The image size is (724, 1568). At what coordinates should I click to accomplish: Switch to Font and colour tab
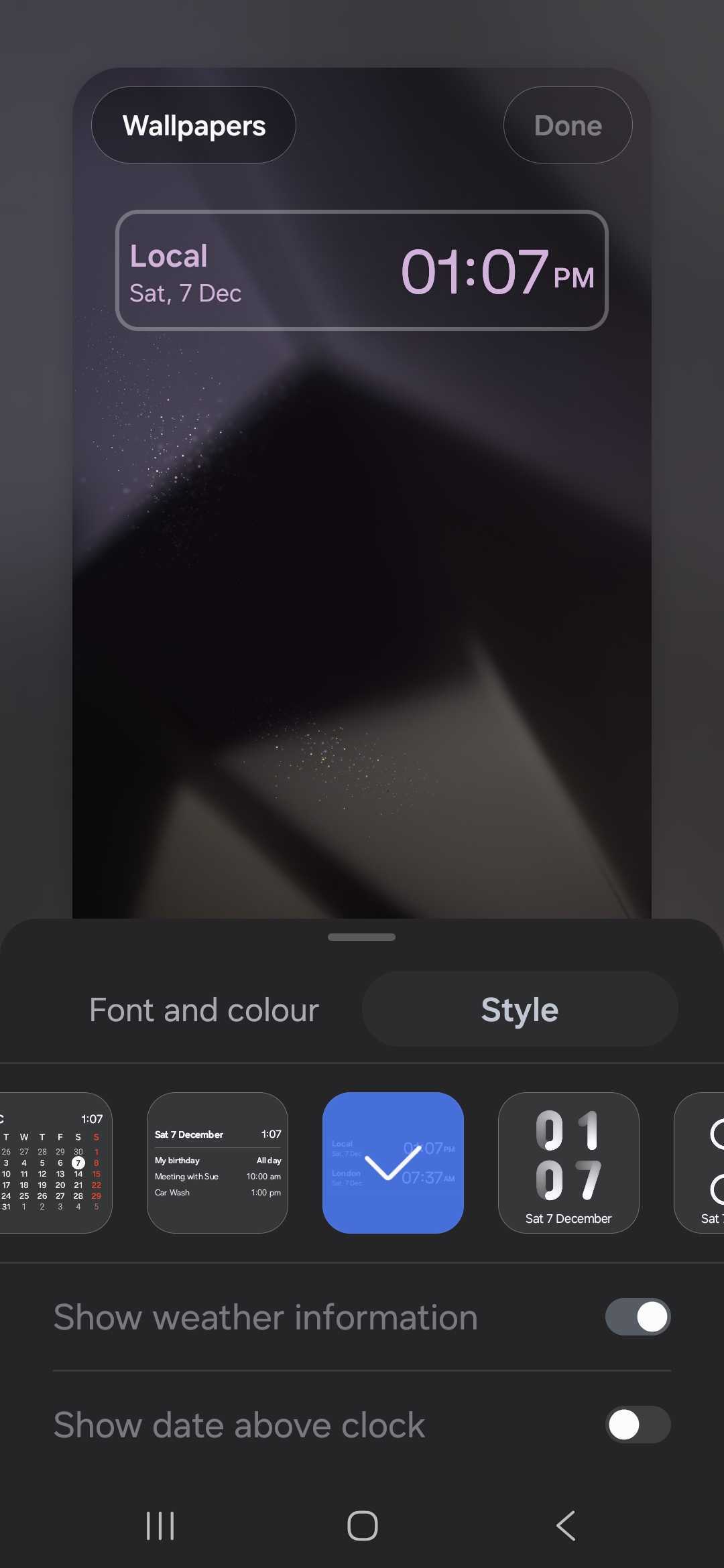click(x=204, y=1010)
